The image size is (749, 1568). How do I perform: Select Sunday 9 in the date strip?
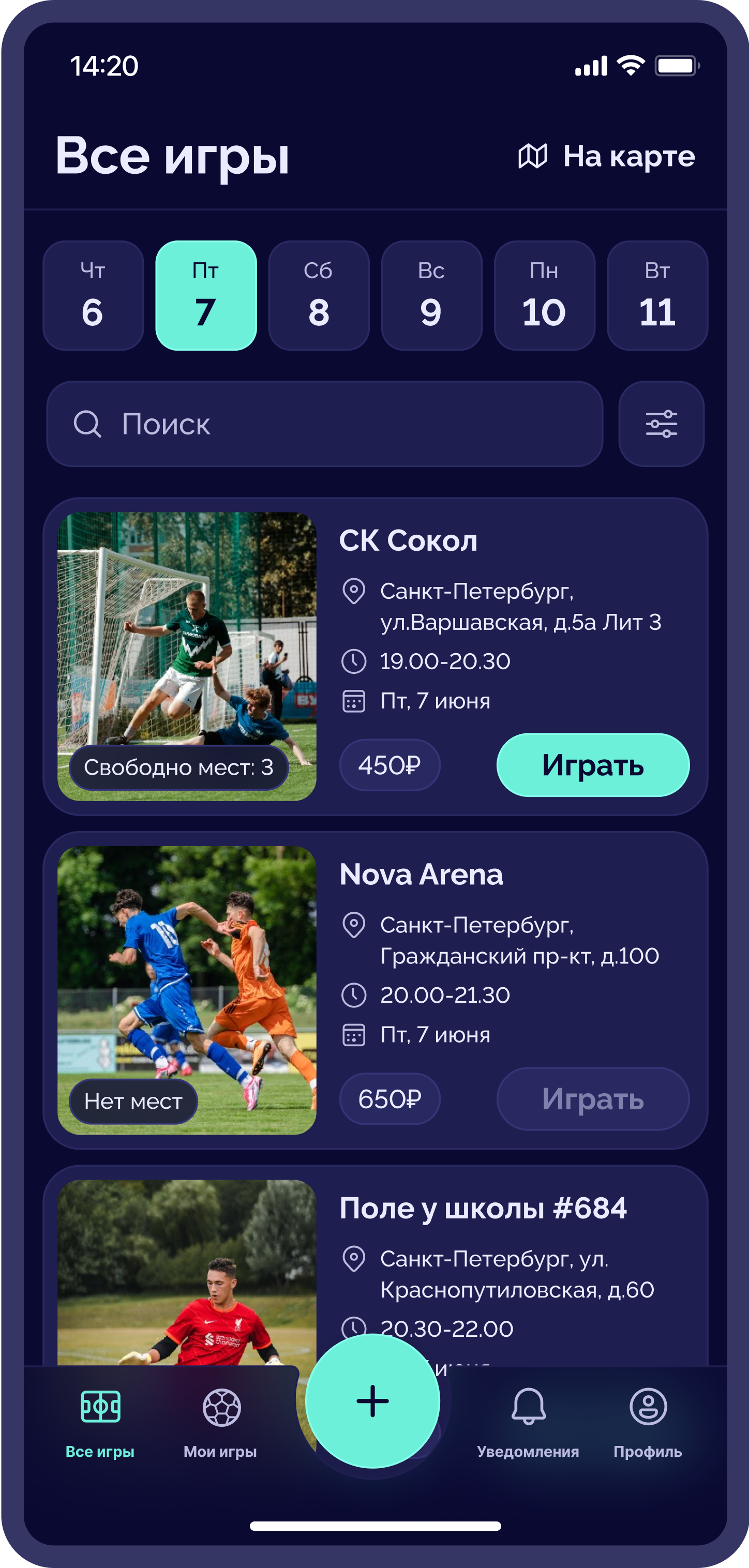click(x=431, y=296)
